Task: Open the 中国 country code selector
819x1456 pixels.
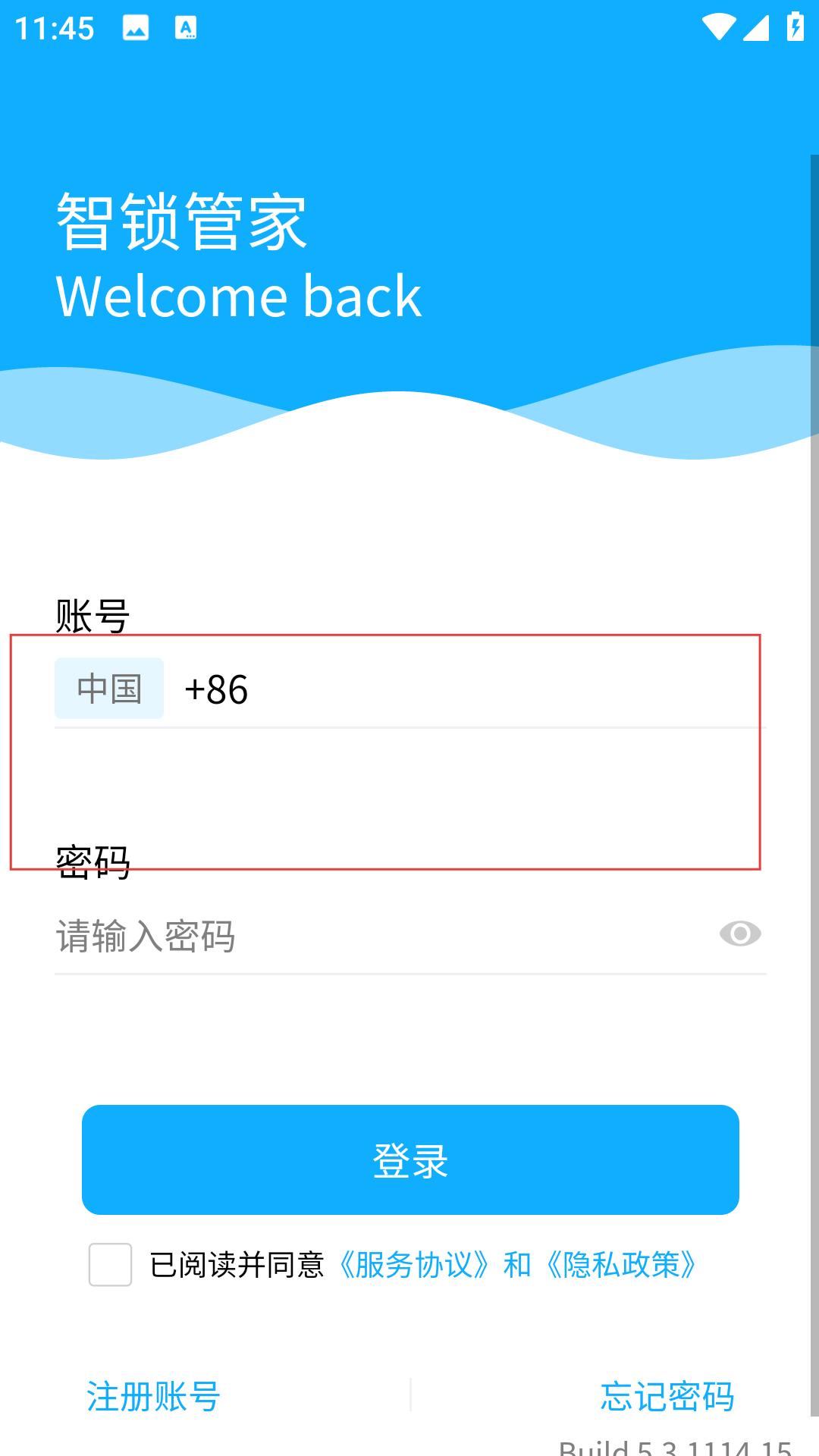Action: point(109,689)
